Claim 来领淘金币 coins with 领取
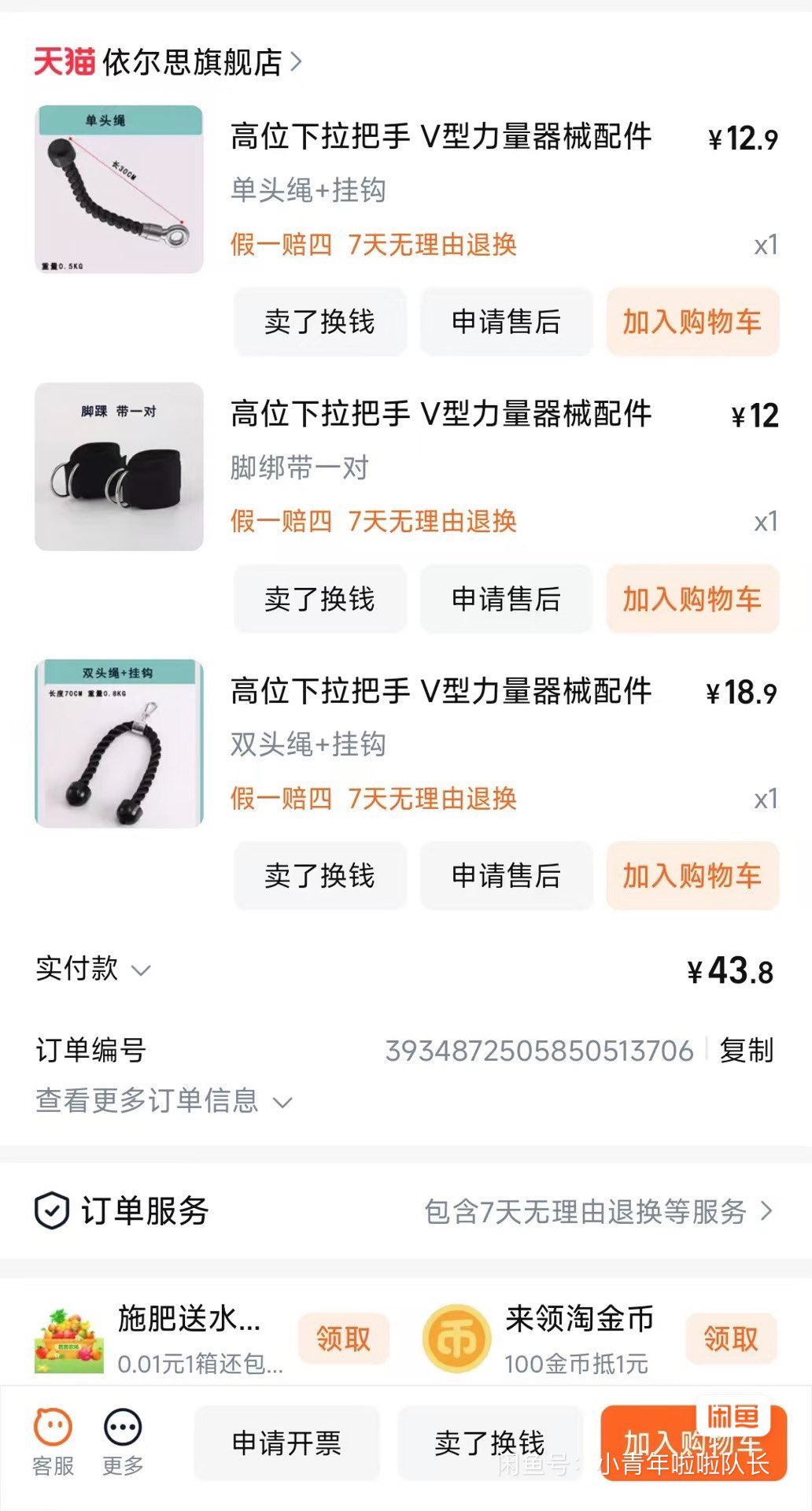Viewport: 812px width, 1511px height. coord(730,1339)
